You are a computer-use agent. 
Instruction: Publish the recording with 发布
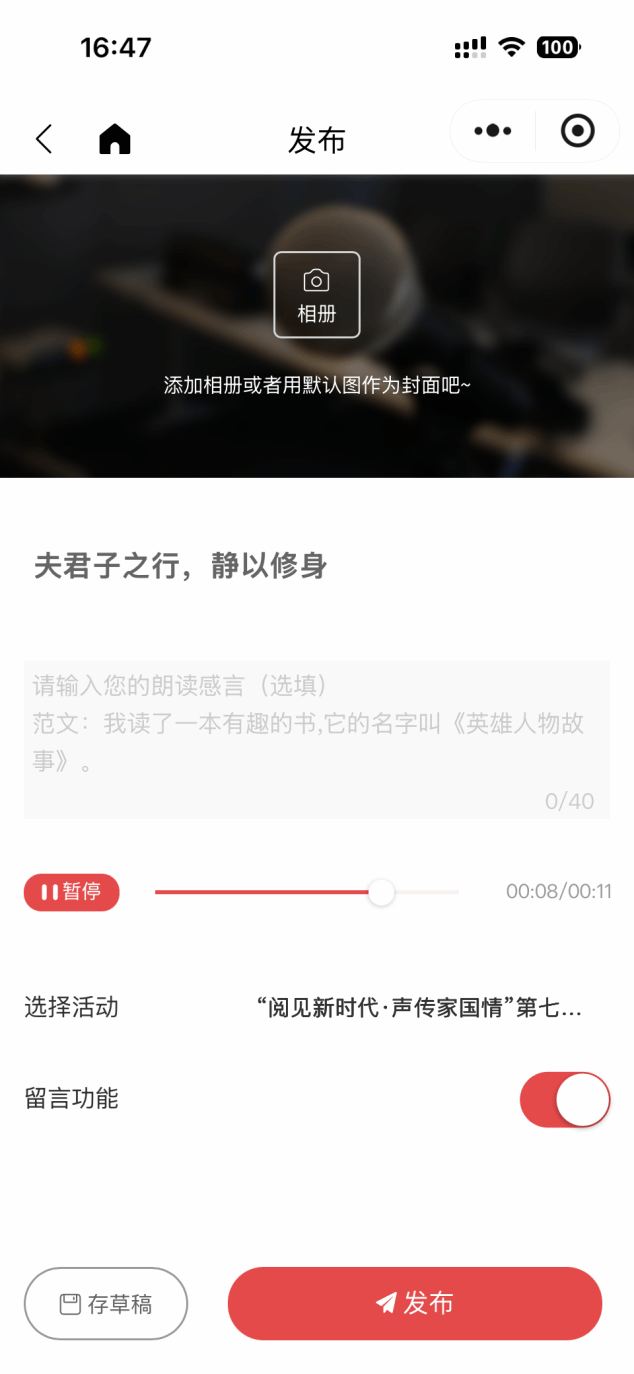point(415,1304)
